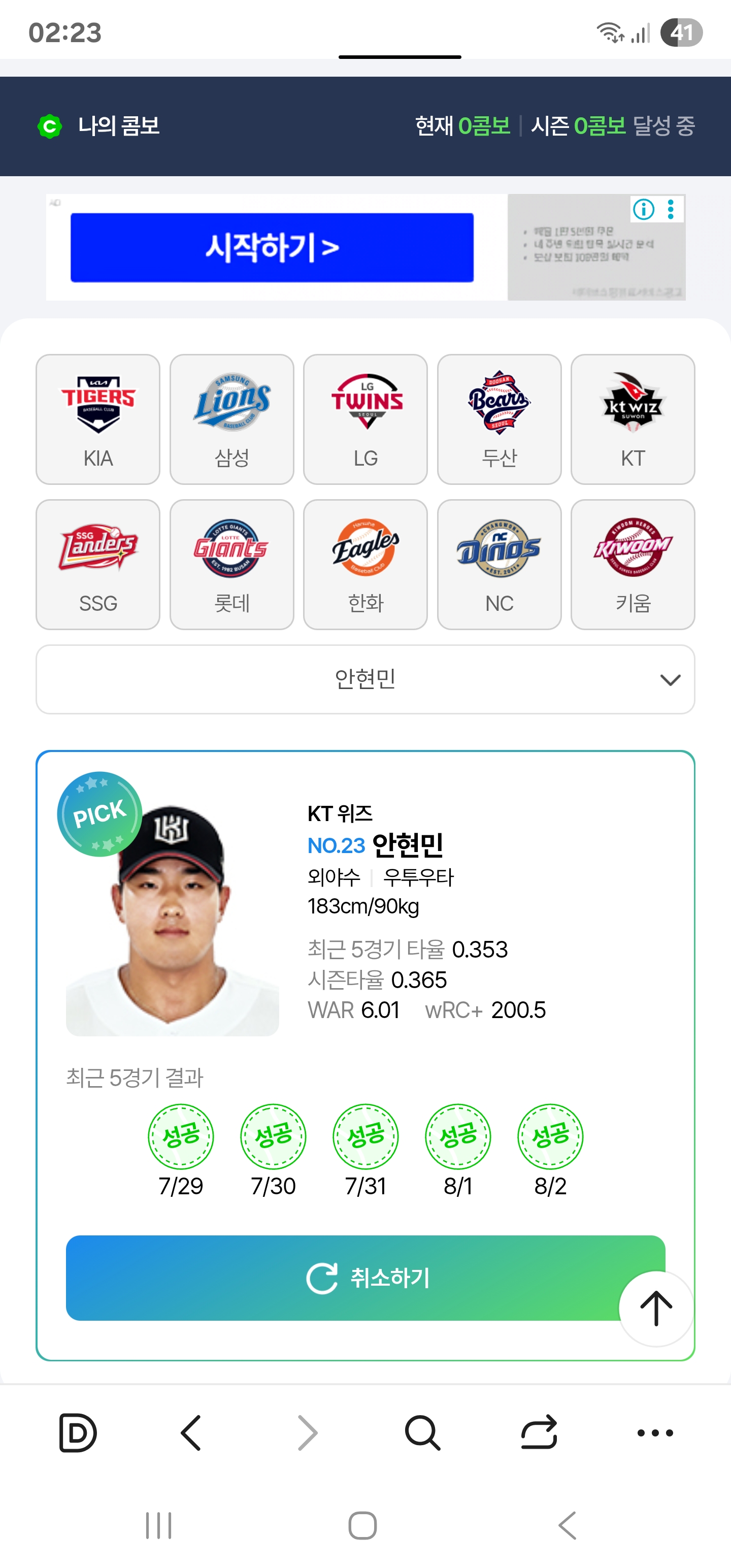Screen dimensions: 731x1568
Task: Tap 취소하기 to cancel the pick
Action: (365, 1278)
